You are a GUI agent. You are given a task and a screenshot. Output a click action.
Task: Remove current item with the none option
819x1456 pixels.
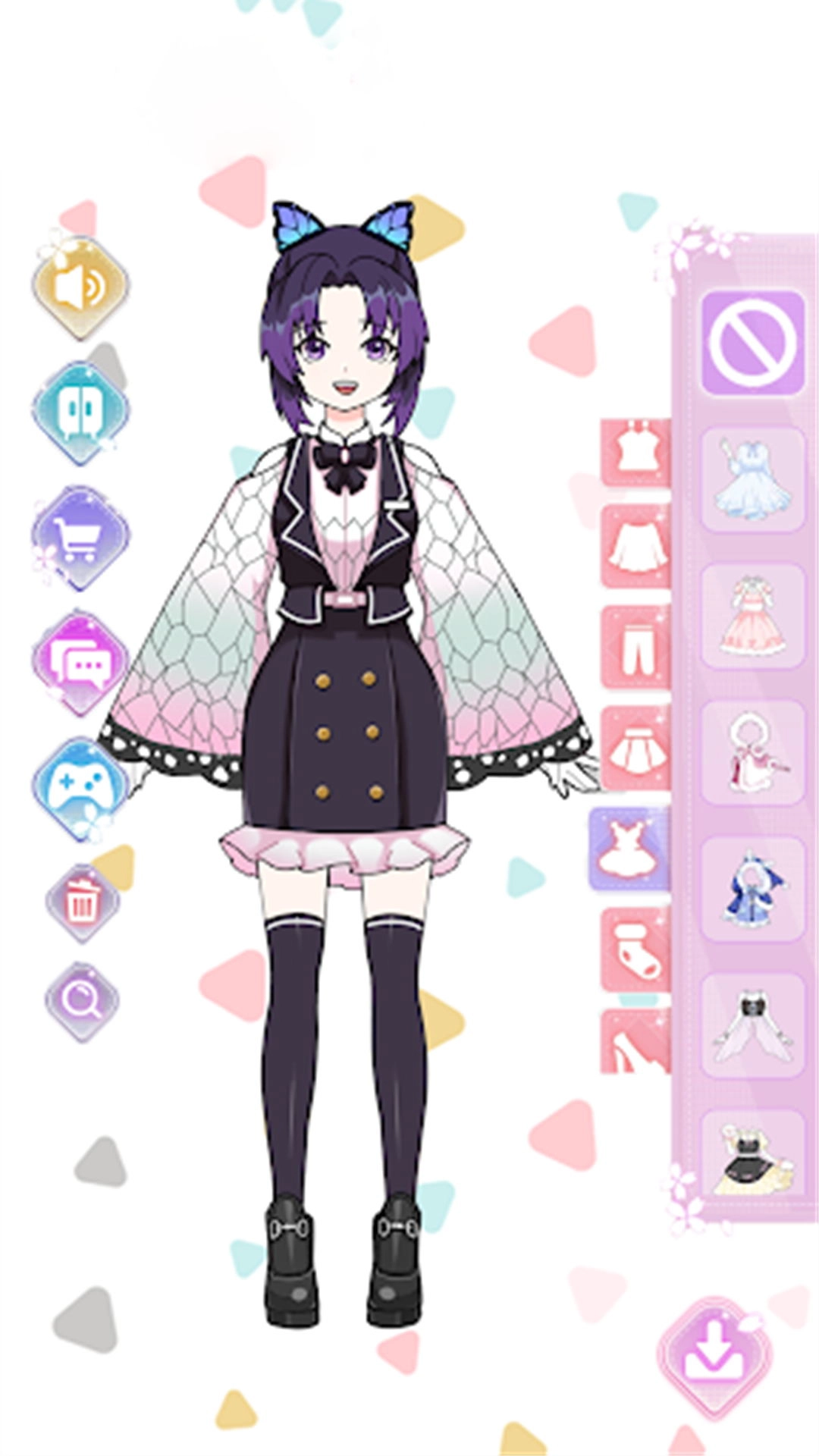pyautogui.click(x=752, y=343)
